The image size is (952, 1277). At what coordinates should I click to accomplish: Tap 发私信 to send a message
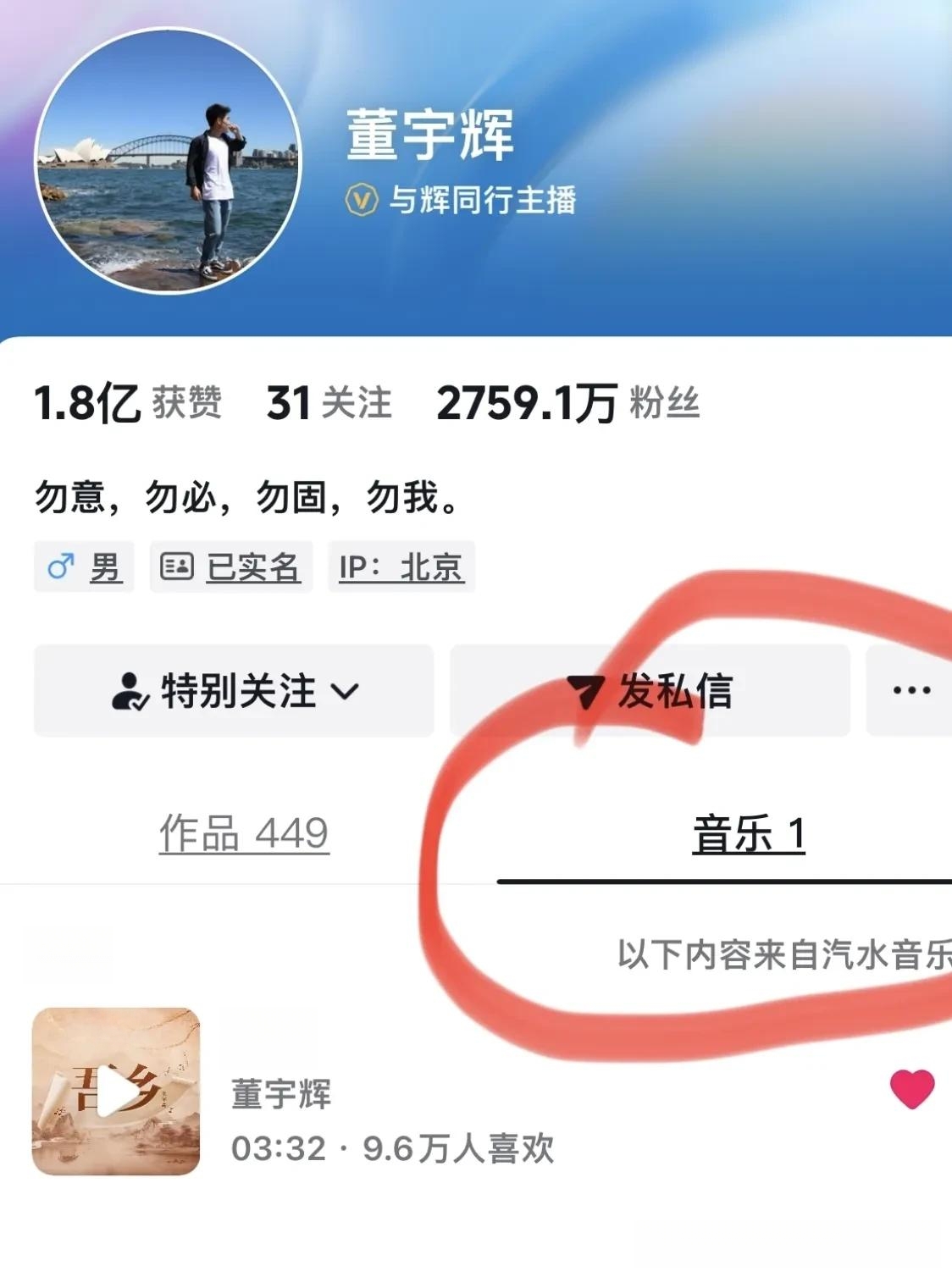tap(650, 691)
